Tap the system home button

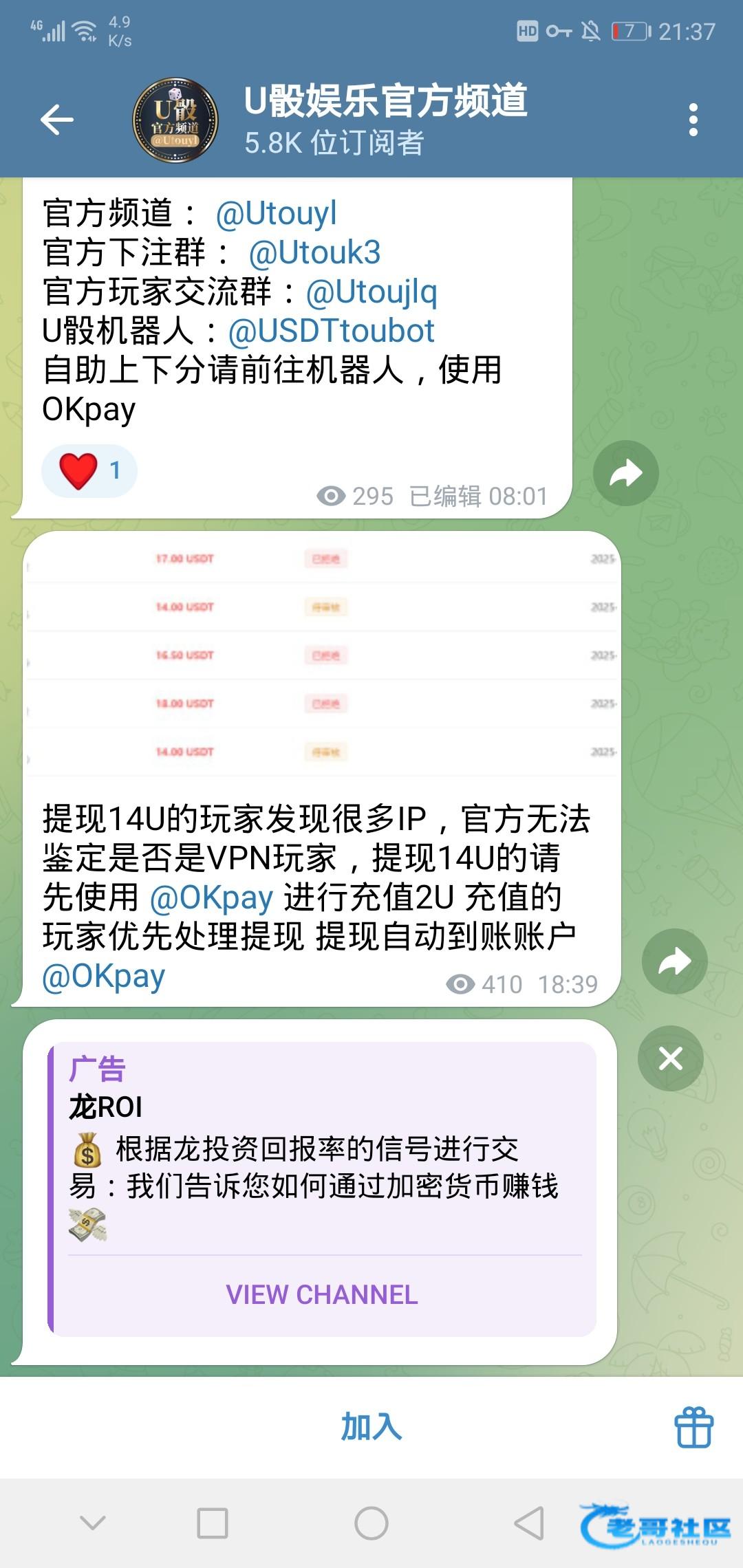[371, 1523]
